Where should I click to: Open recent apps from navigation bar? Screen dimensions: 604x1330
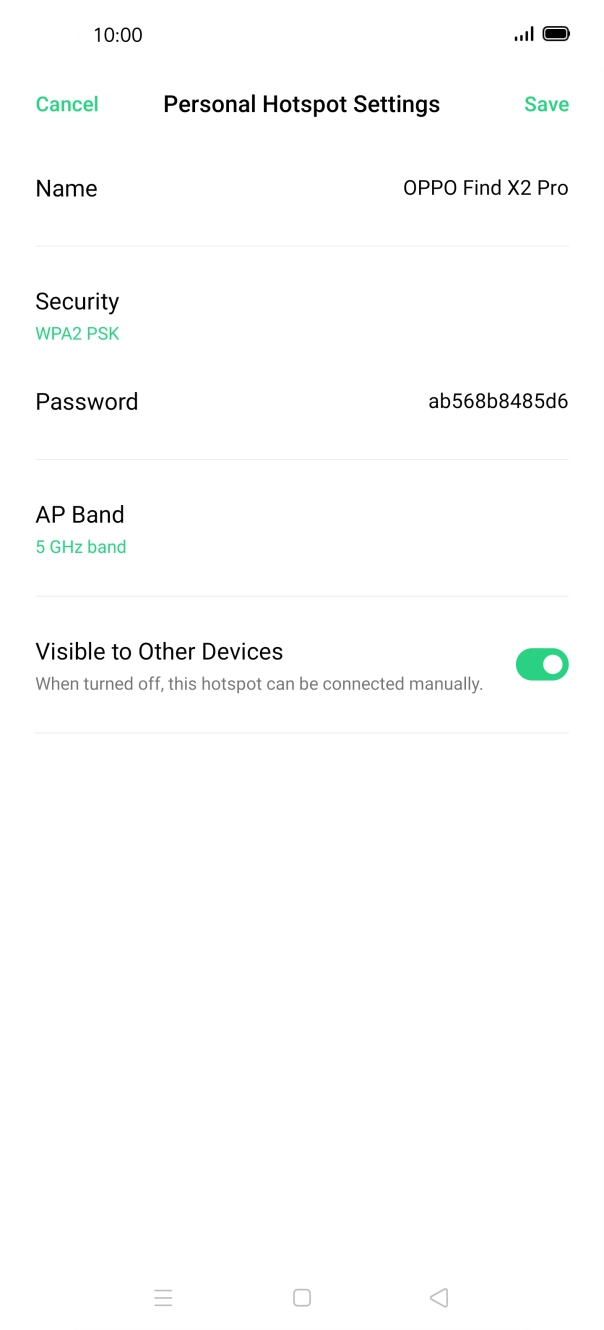coord(164,1298)
